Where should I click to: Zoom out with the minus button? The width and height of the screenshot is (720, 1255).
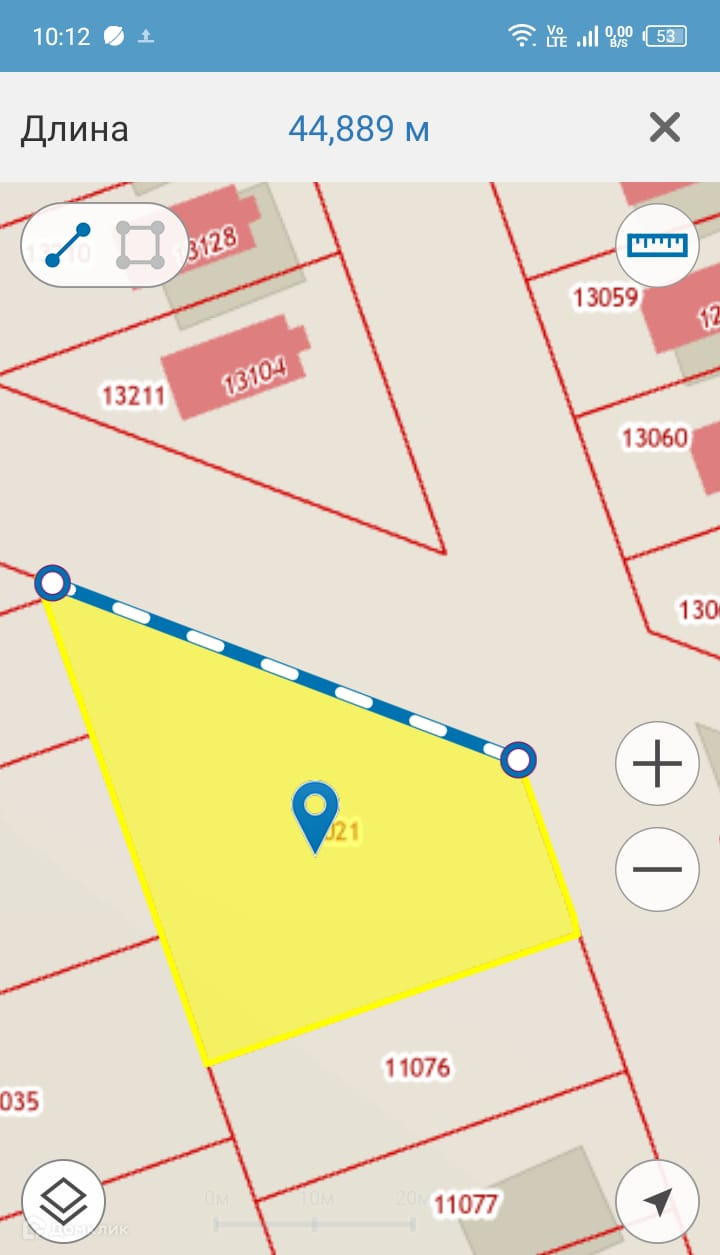(657, 869)
